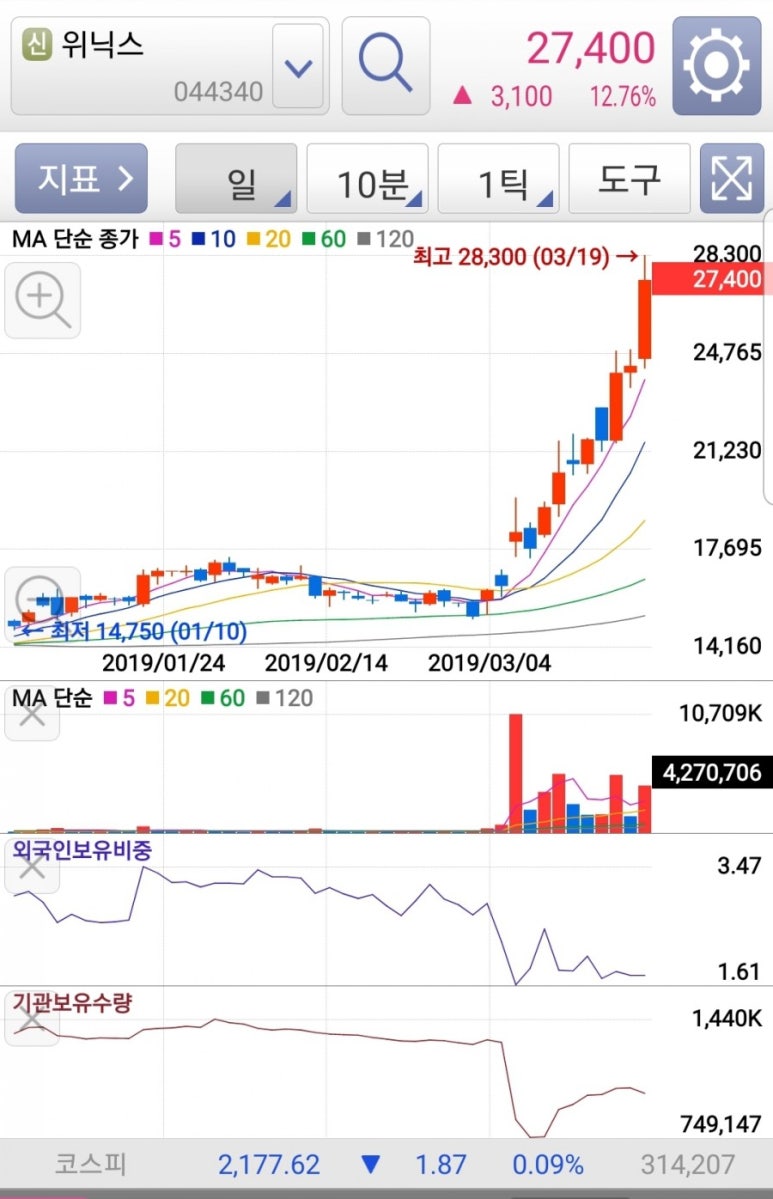Open the stock dropdown next to 위닉스
This screenshot has height=1199, width=773.
coord(298,67)
